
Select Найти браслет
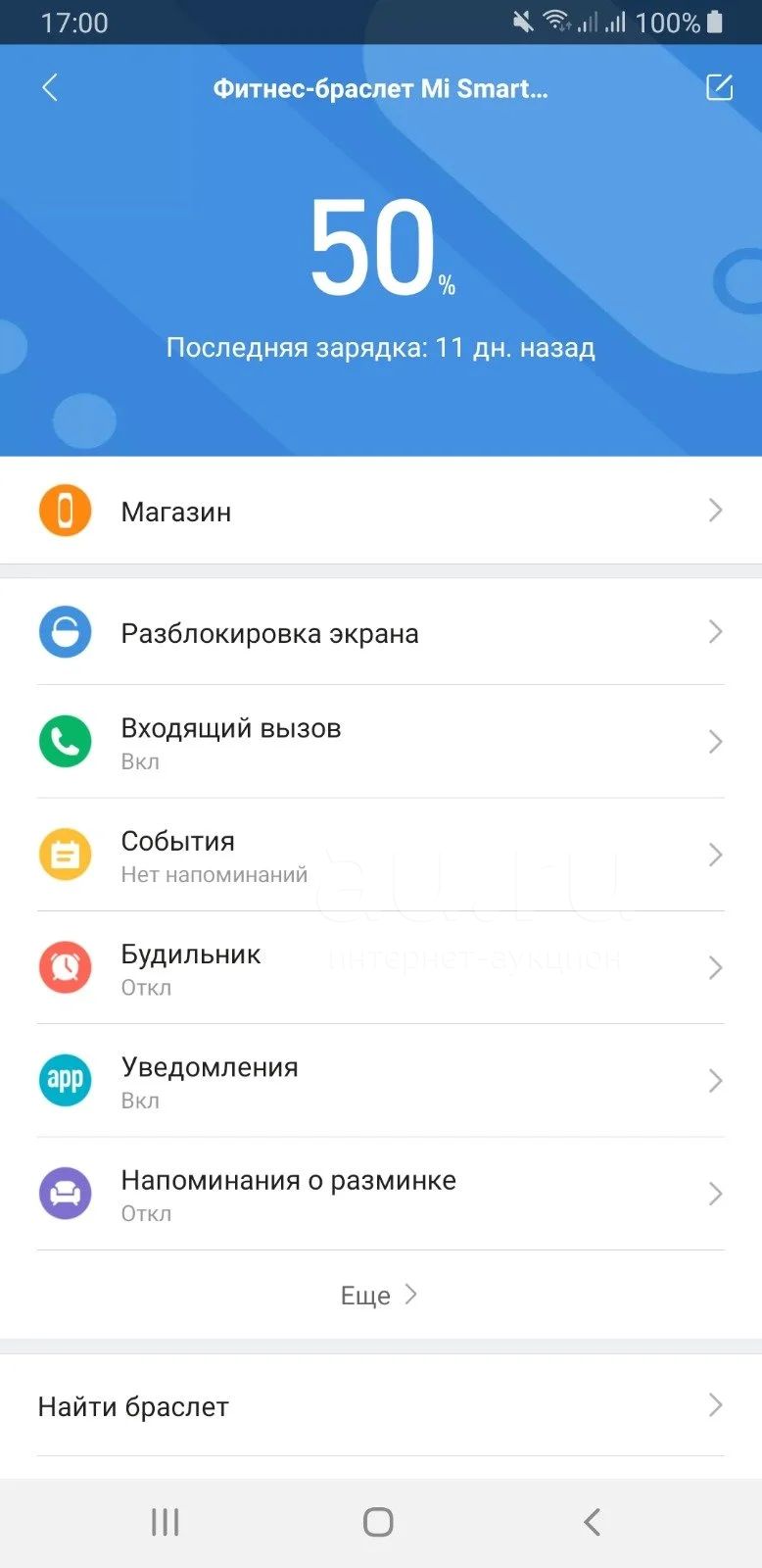(381, 1405)
